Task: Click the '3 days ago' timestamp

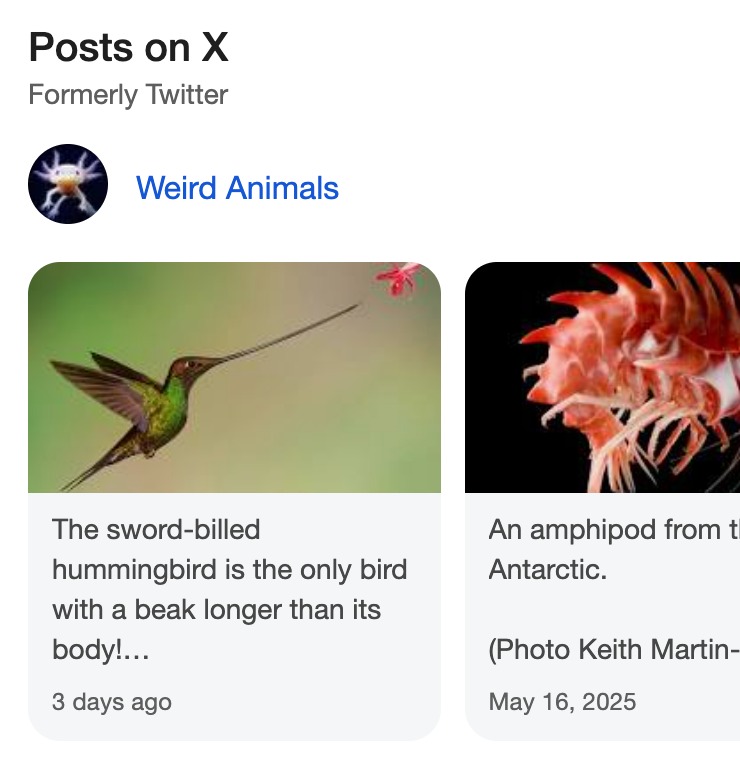Action: click(x=111, y=702)
